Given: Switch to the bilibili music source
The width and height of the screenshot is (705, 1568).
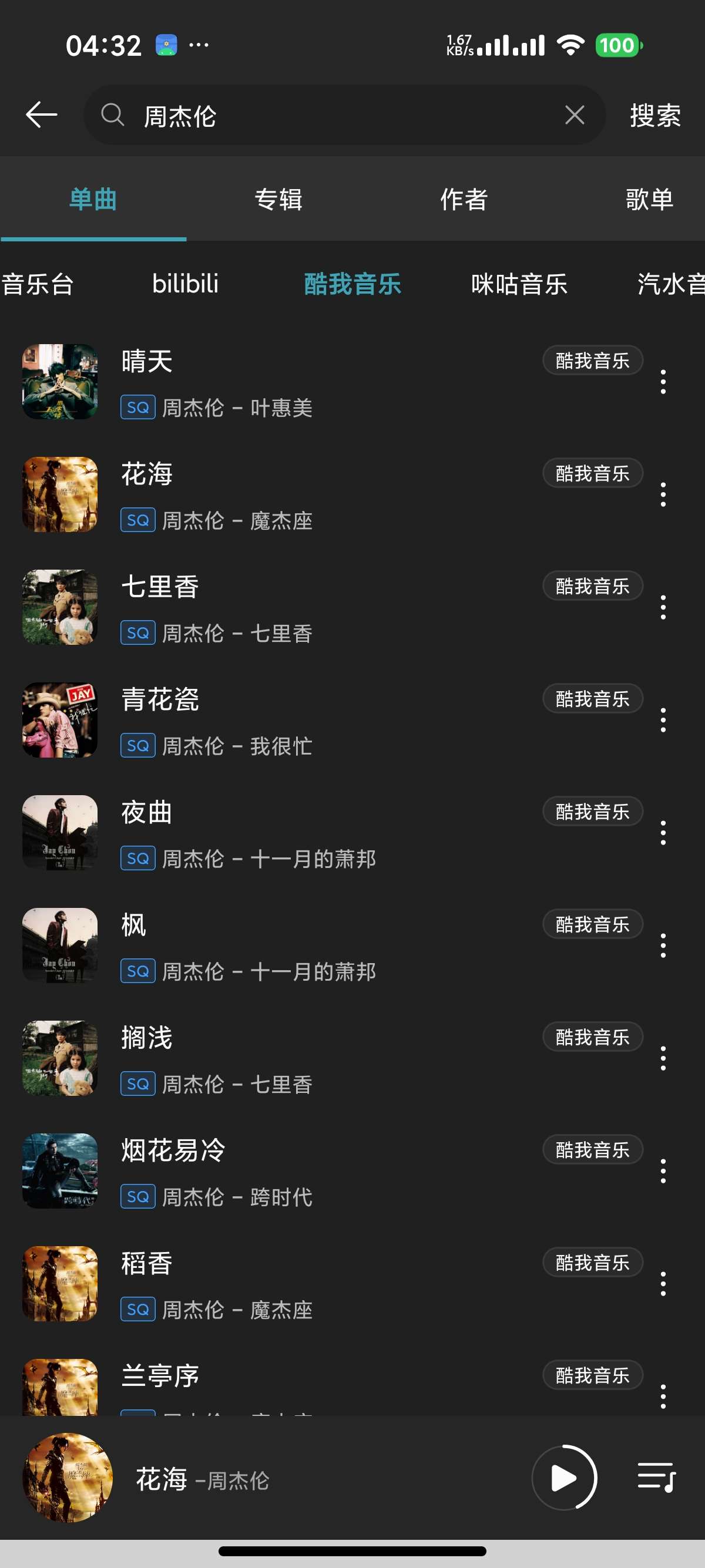Looking at the screenshot, I should (x=186, y=284).
